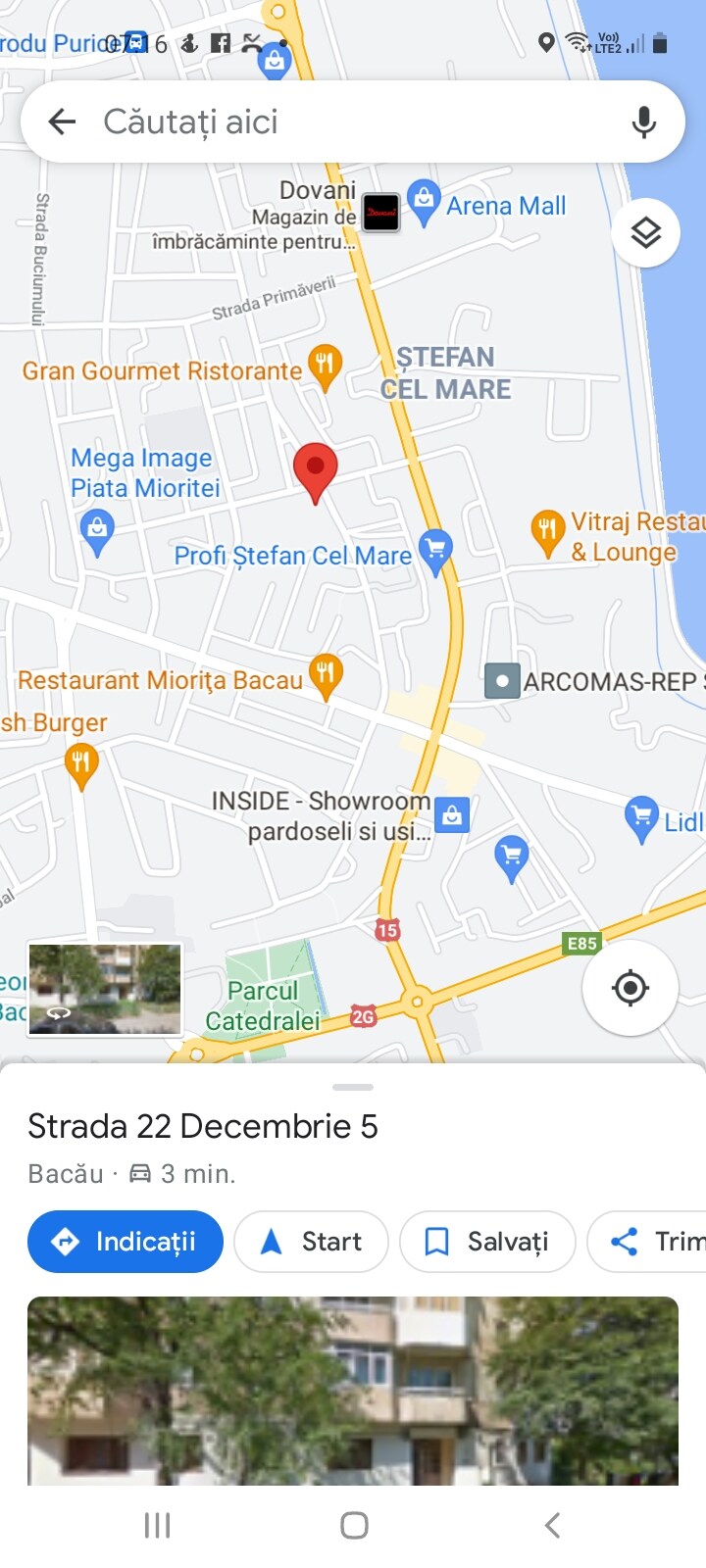Image resolution: width=706 pixels, height=1568 pixels.
Task: Open the Street View thumbnail
Action: 105,989
